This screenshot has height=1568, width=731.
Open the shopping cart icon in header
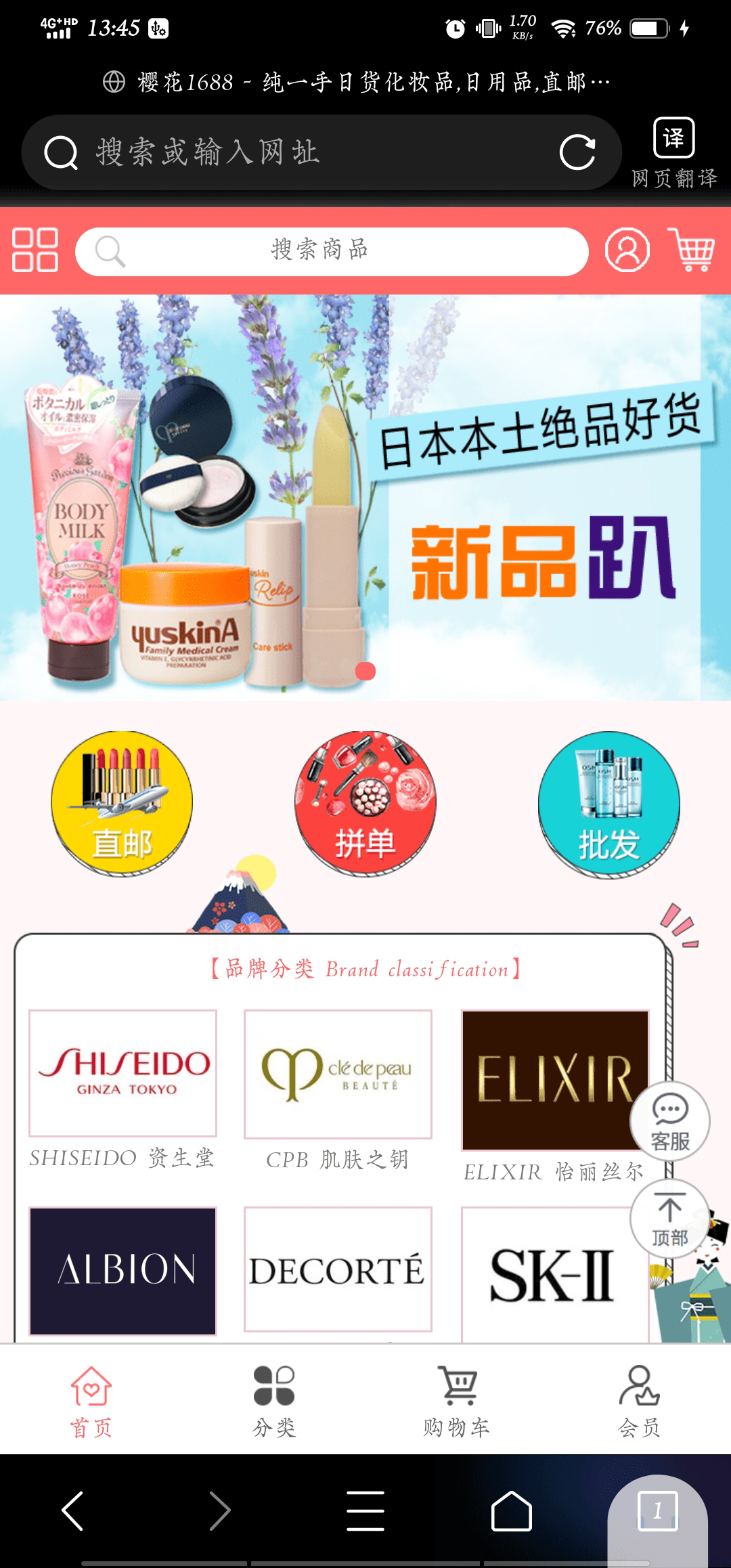692,250
